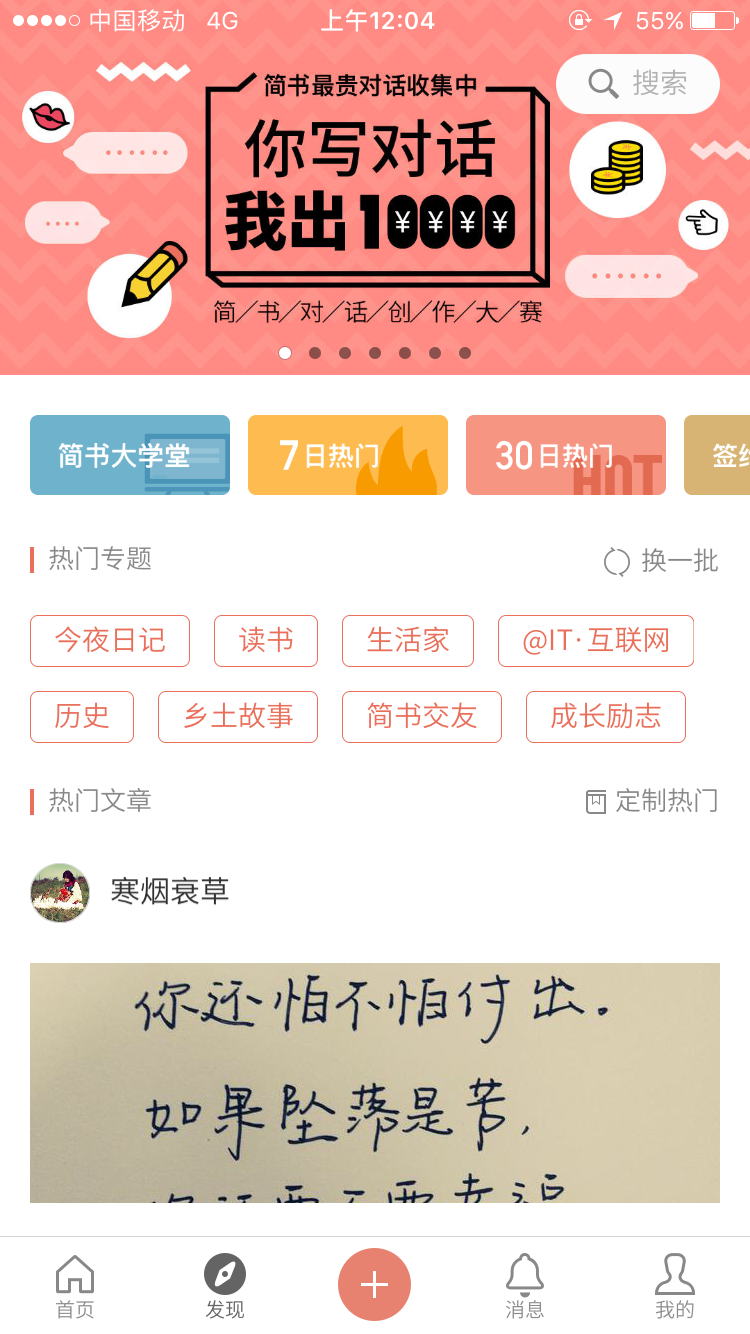Select the 成长励志 topic tag
The height and width of the screenshot is (1334, 750).
click(x=606, y=717)
